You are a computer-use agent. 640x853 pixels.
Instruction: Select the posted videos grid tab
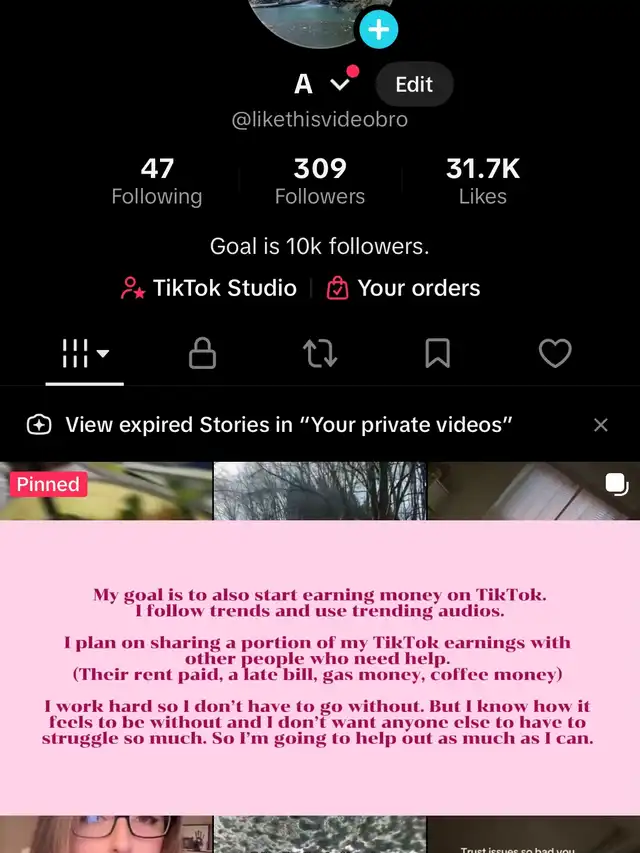pos(85,353)
